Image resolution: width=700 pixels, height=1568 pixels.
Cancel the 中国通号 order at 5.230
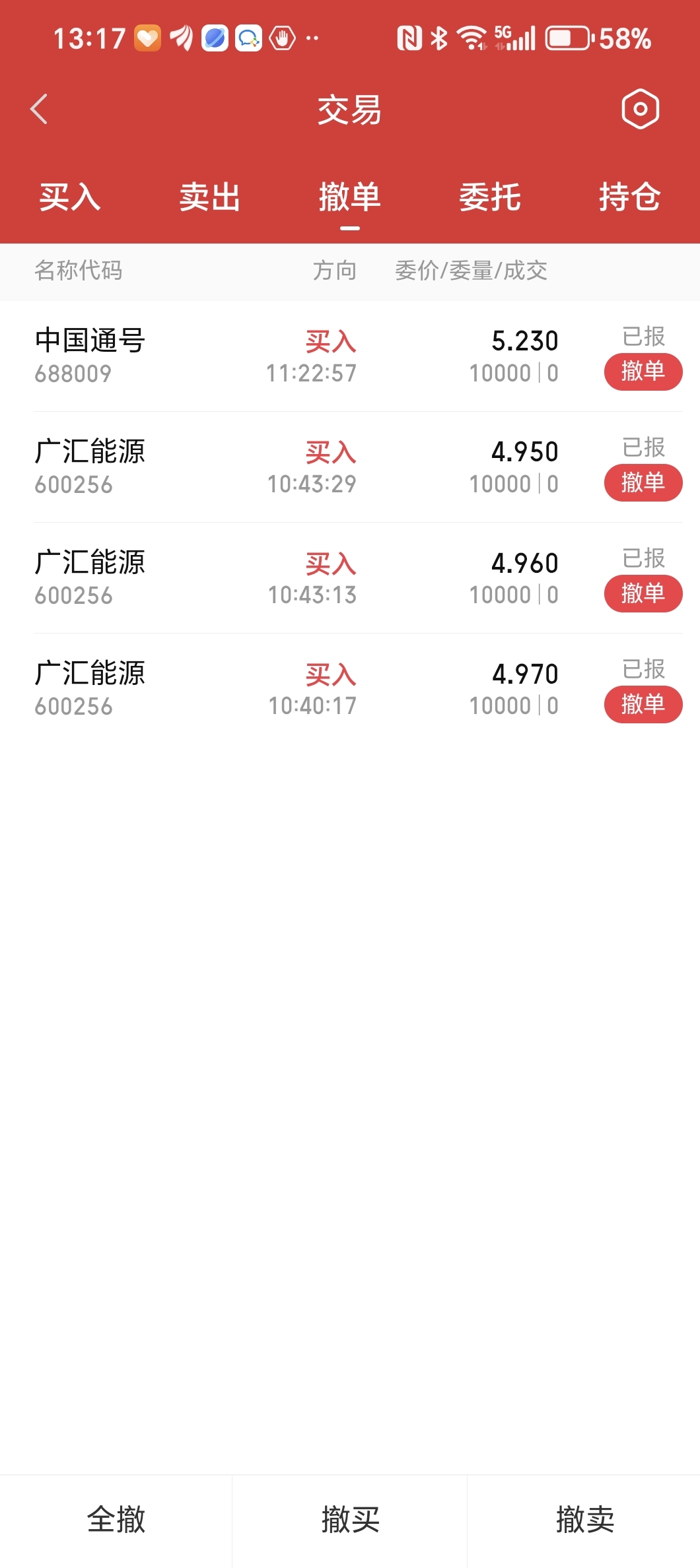point(643,372)
